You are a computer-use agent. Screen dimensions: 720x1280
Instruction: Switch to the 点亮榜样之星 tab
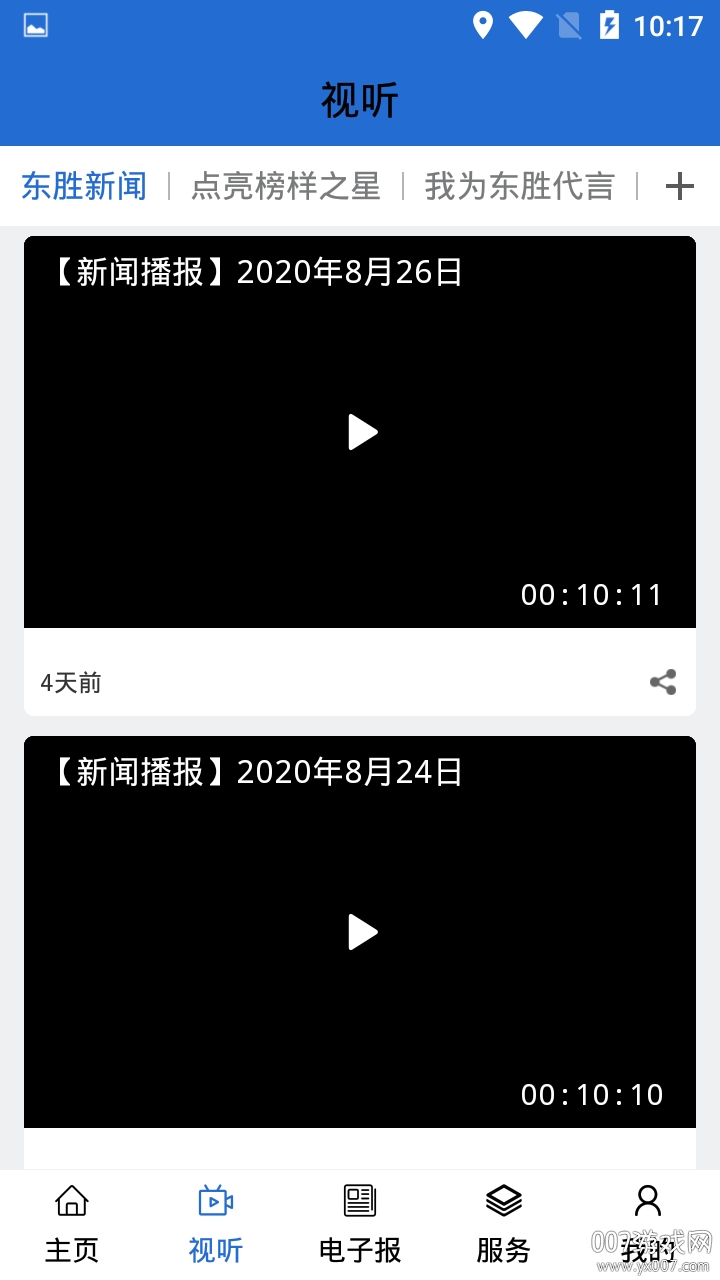tap(286, 186)
